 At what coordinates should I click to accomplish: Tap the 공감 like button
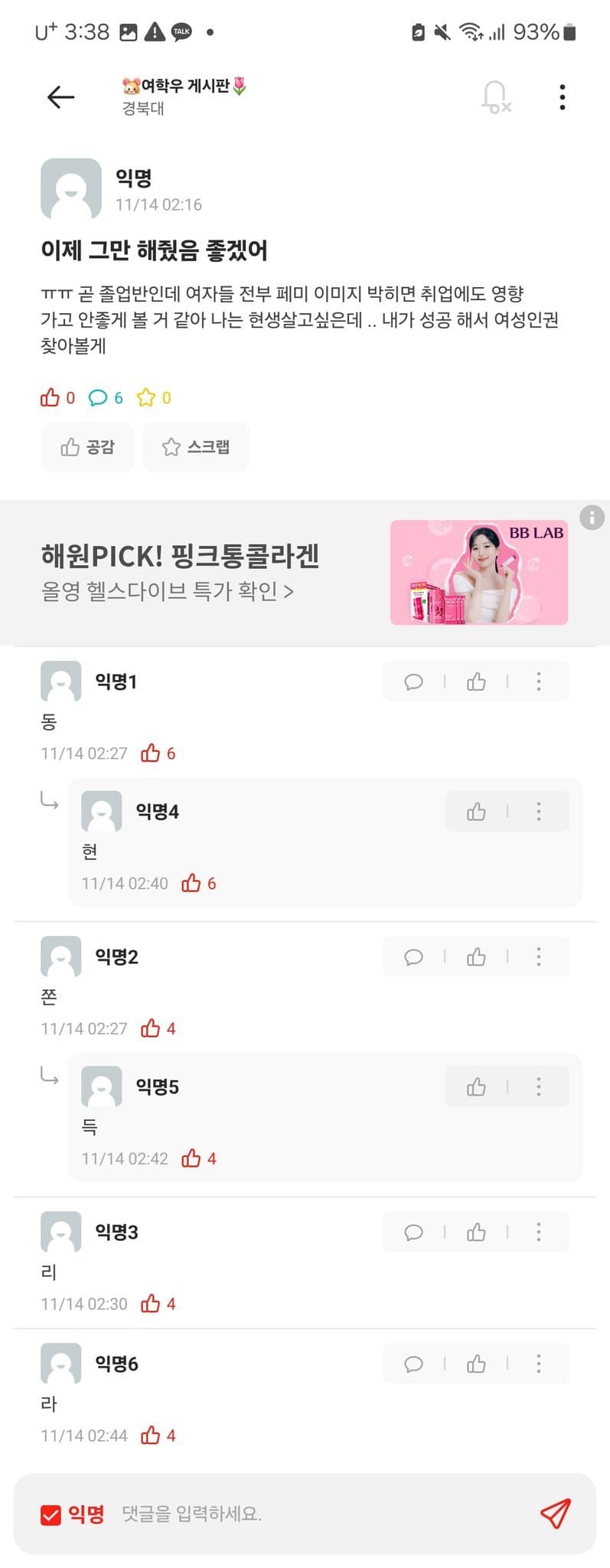[x=88, y=447]
